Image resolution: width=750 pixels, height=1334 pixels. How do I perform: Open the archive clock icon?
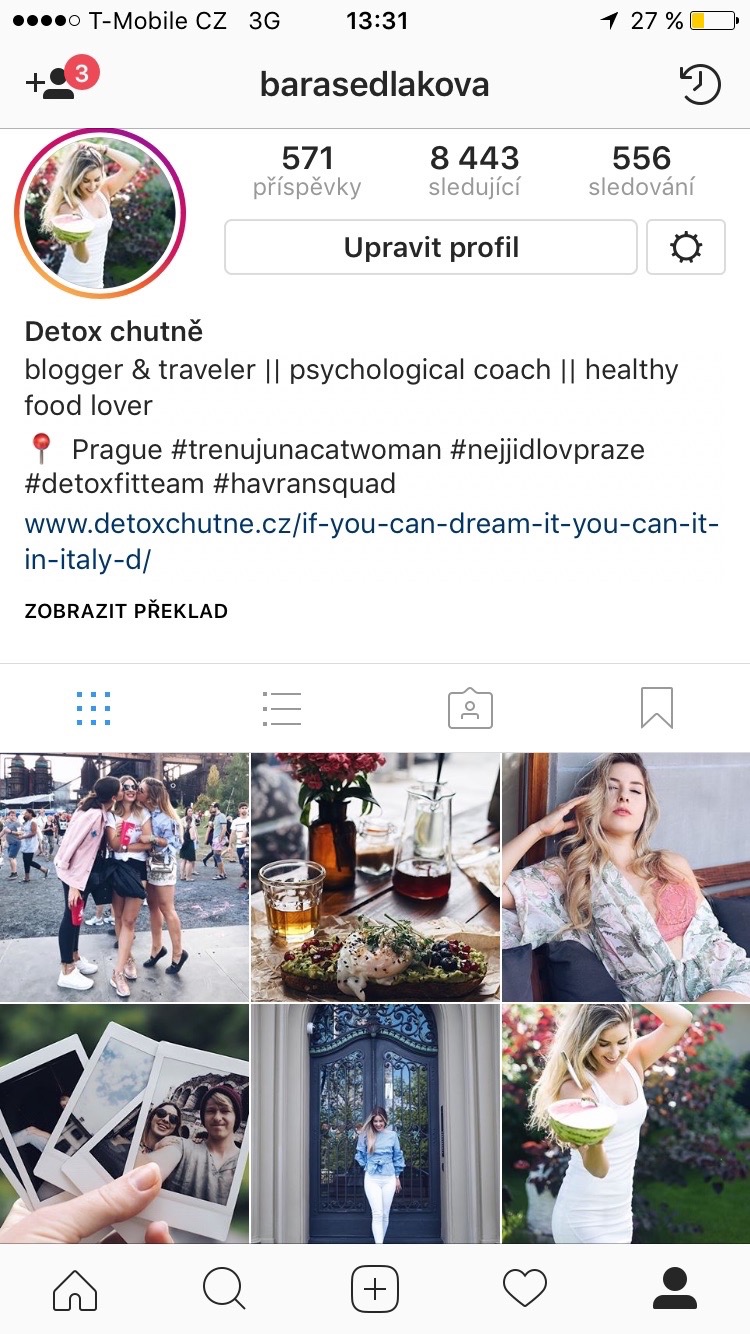tap(700, 84)
